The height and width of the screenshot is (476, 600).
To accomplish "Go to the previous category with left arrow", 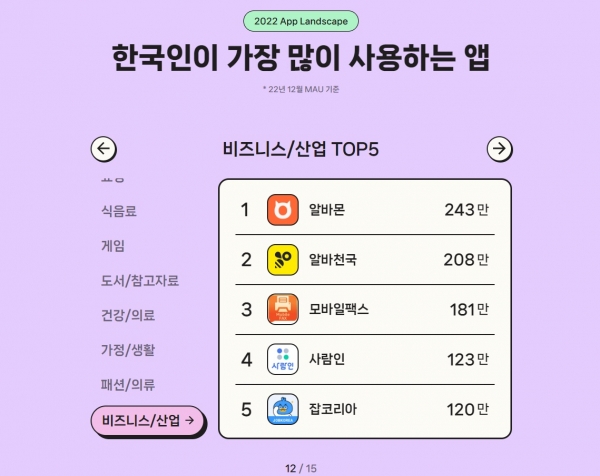I will click(x=104, y=149).
